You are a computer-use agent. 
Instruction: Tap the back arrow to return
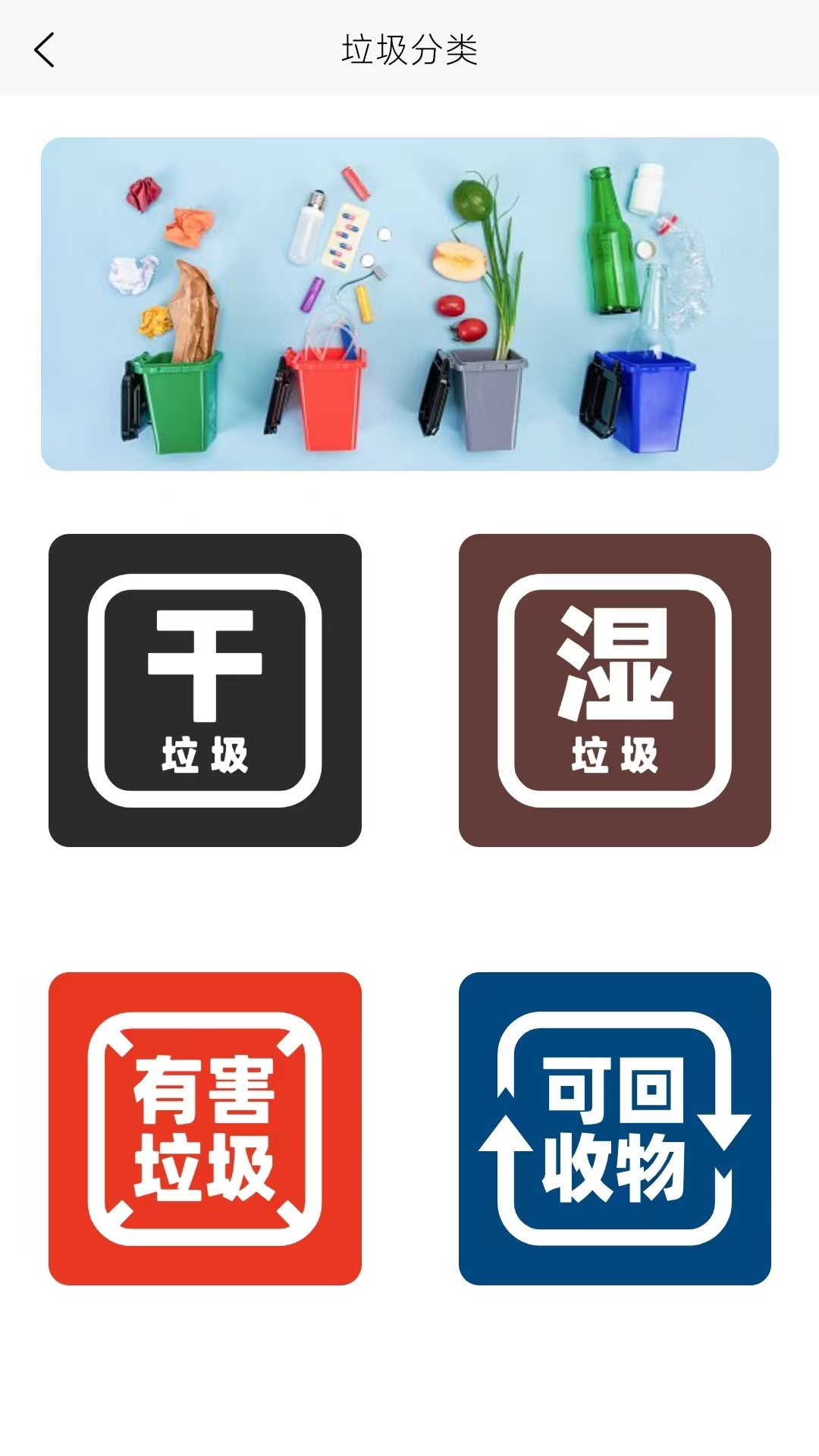pos(44,50)
